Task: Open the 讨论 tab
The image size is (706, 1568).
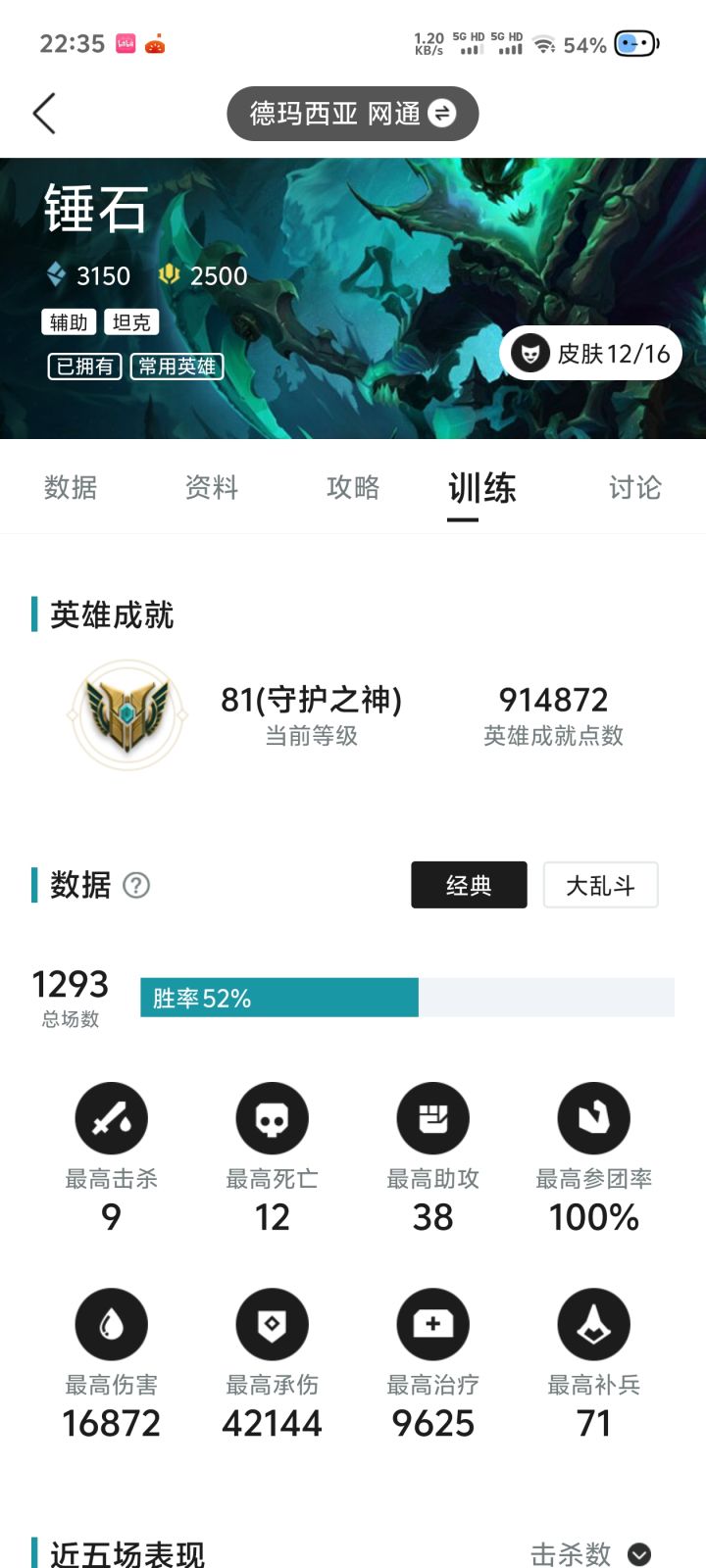Action: click(x=634, y=487)
